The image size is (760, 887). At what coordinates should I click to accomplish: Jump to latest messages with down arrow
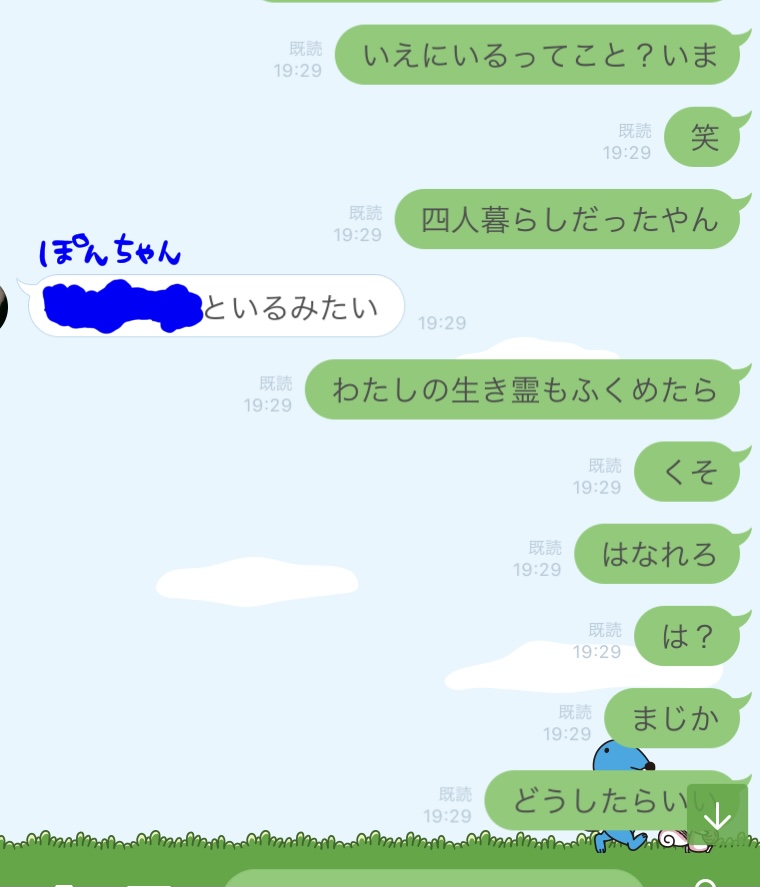click(x=717, y=817)
